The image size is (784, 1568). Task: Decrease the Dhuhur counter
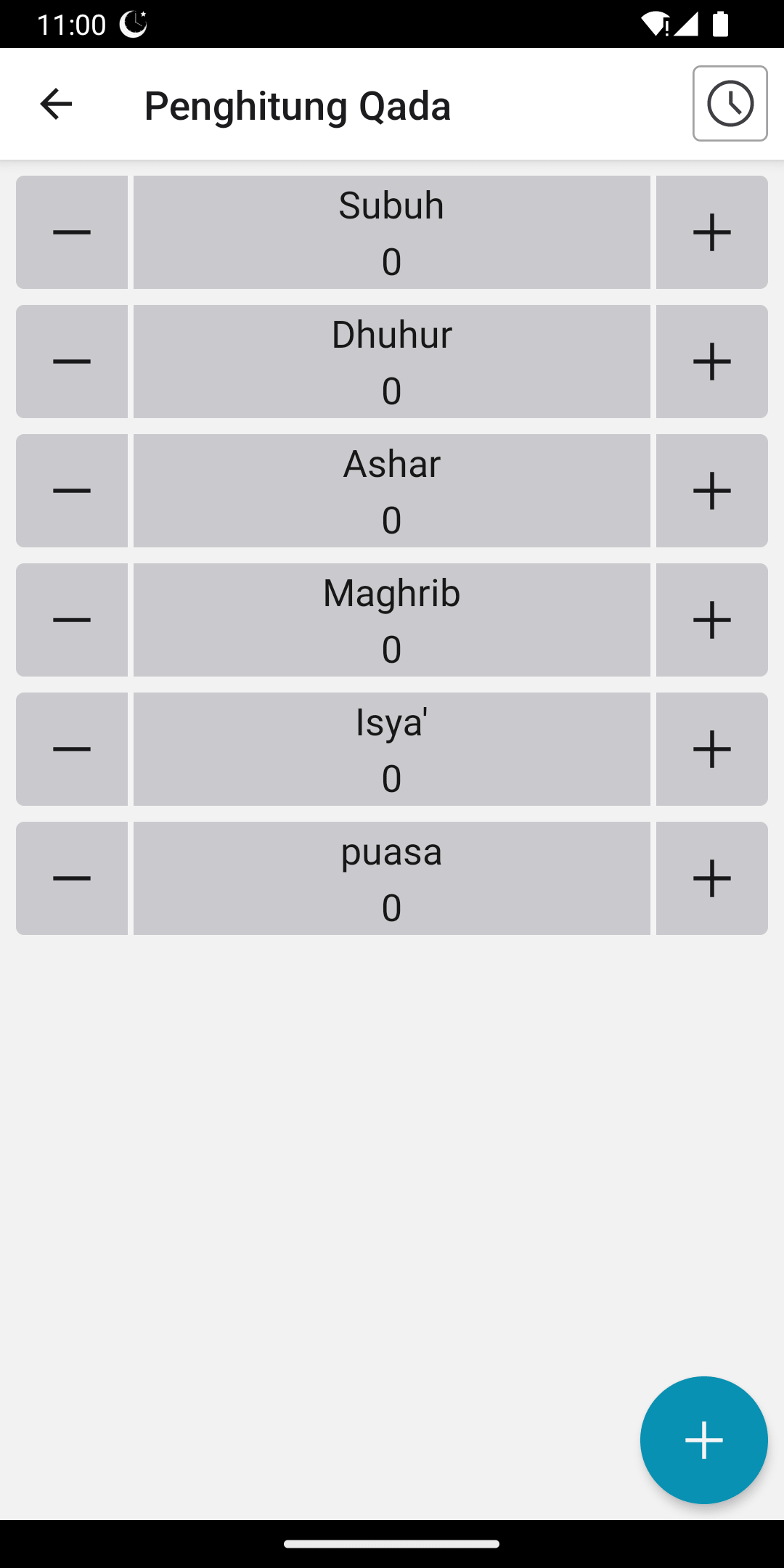coord(72,362)
